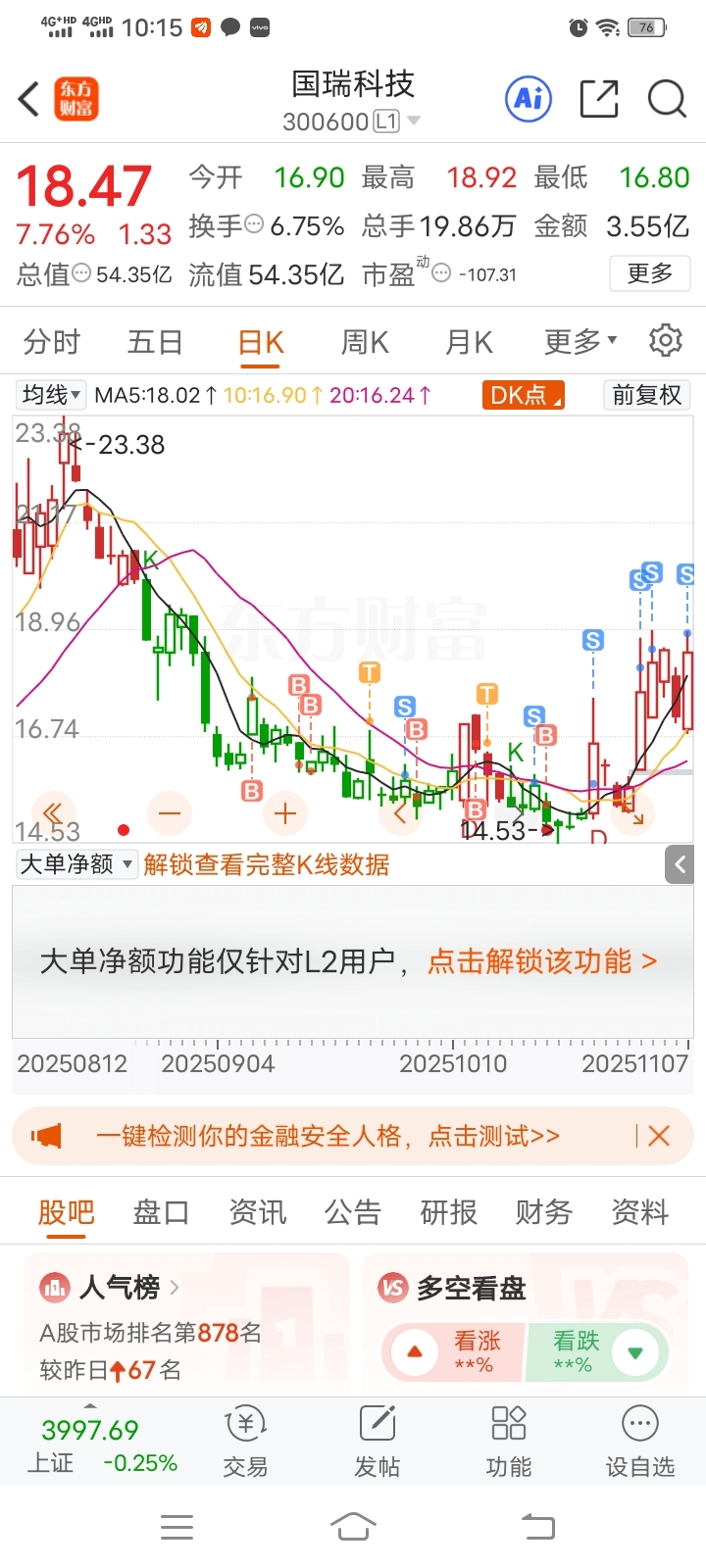This screenshot has width=706, height=1568.
Task: Expand the 大单净额 indicator dropdown
Action: [x=76, y=864]
